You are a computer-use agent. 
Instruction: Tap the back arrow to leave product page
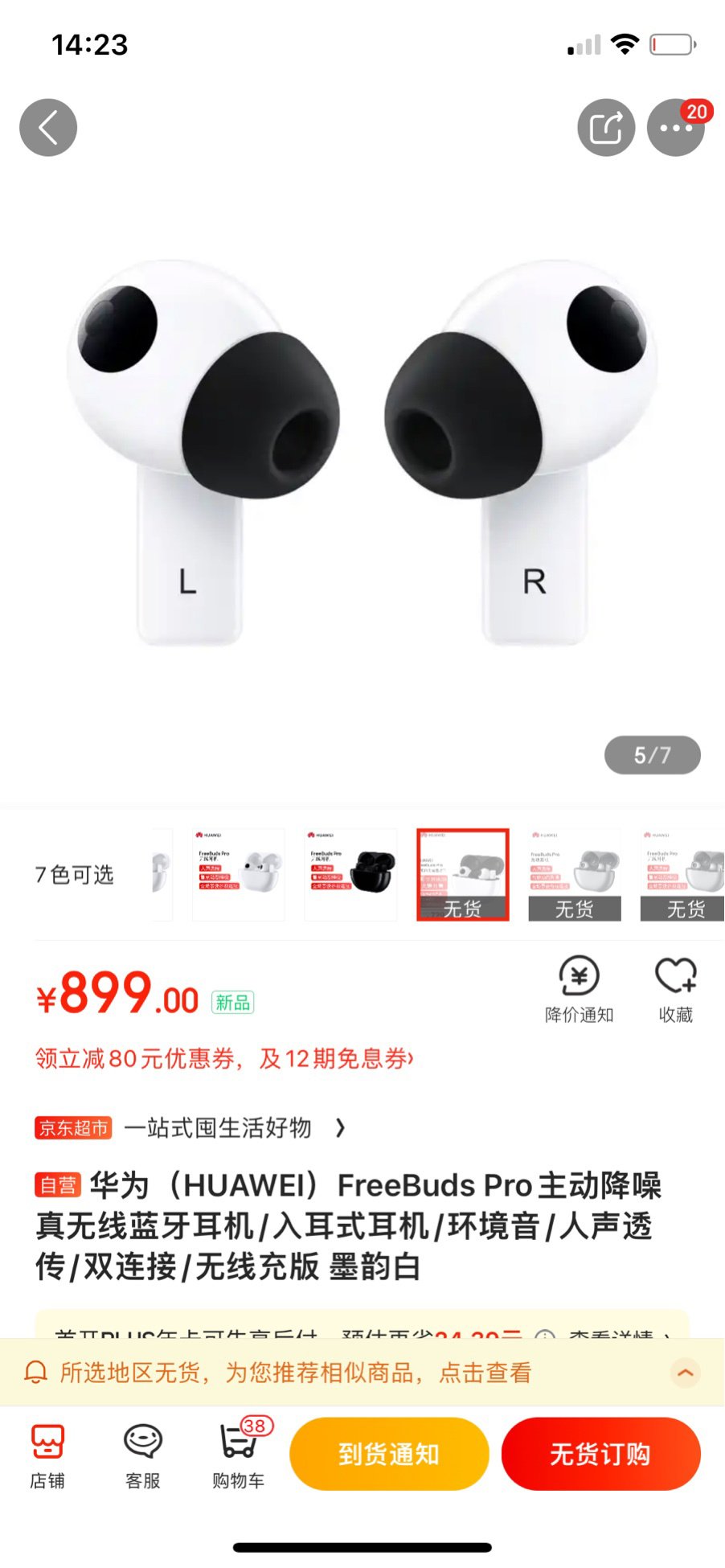pyautogui.click(x=47, y=127)
